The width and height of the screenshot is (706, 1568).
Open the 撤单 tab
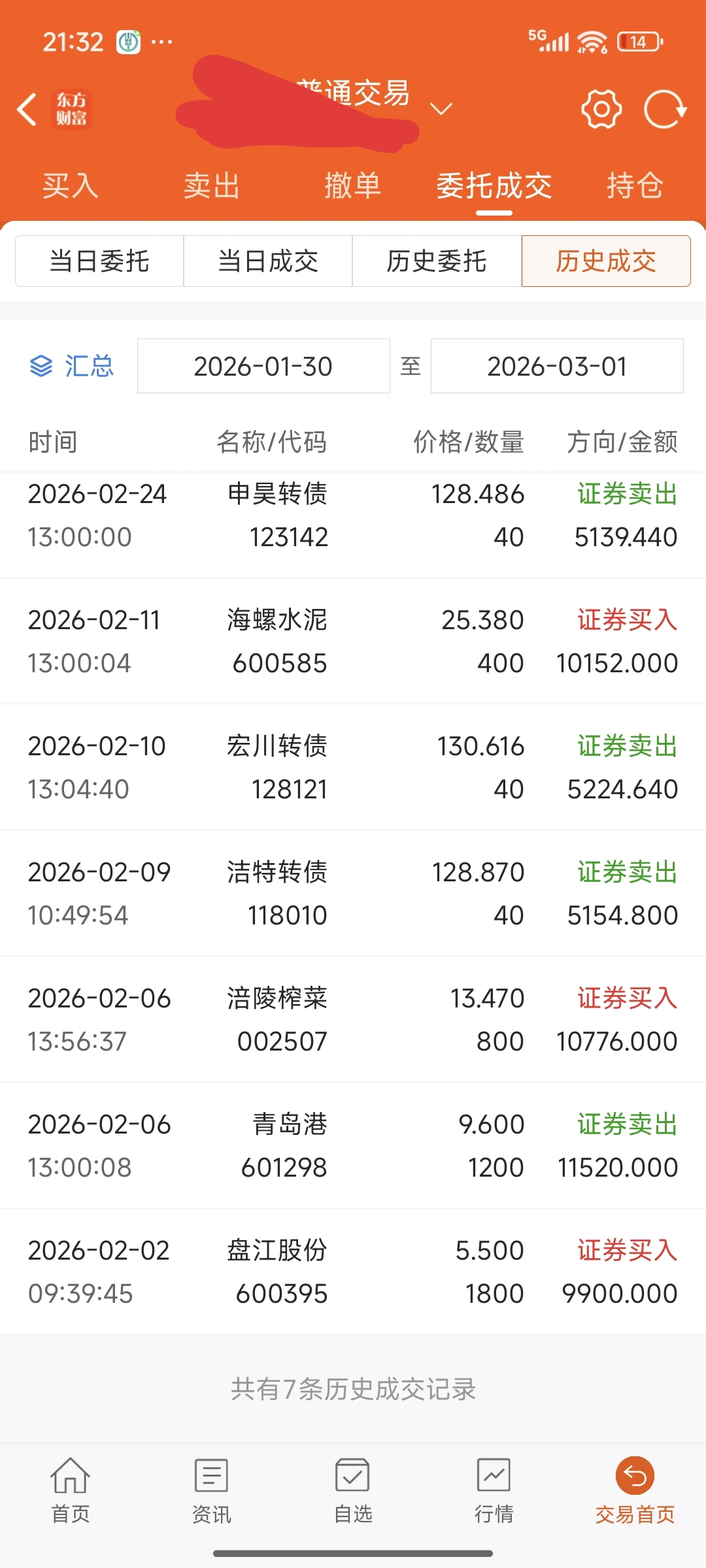pyautogui.click(x=353, y=186)
